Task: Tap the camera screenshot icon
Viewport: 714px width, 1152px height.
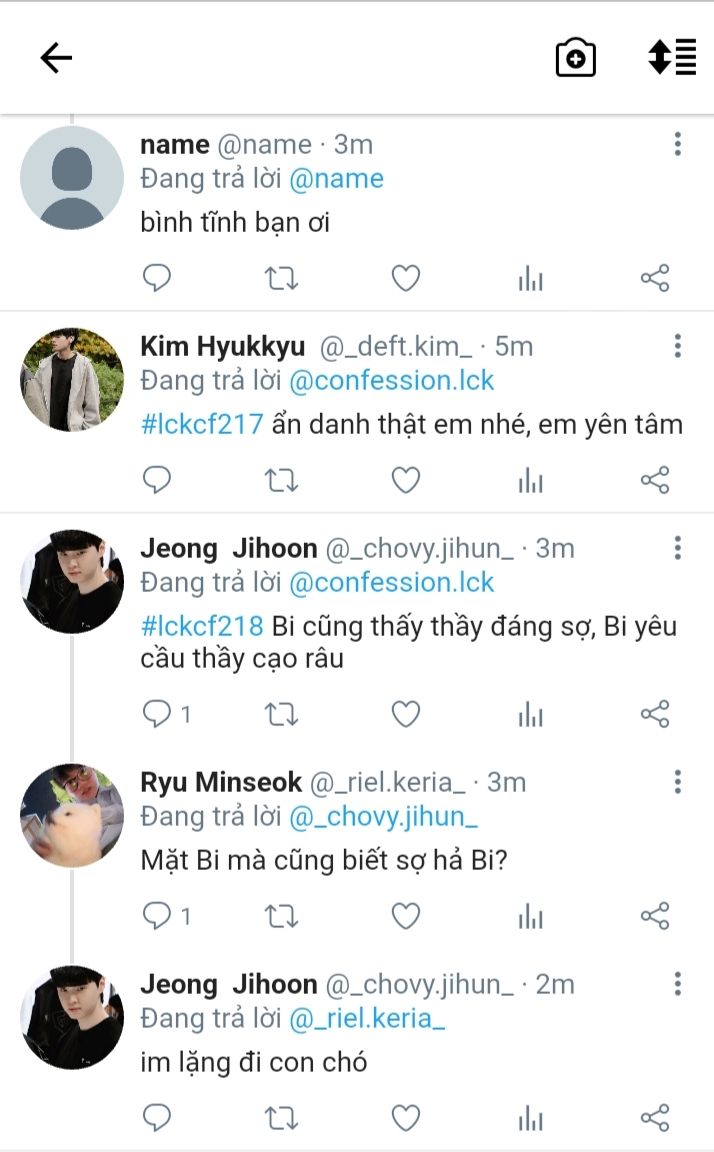Action: pyautogui.click(x=575, y=58)
